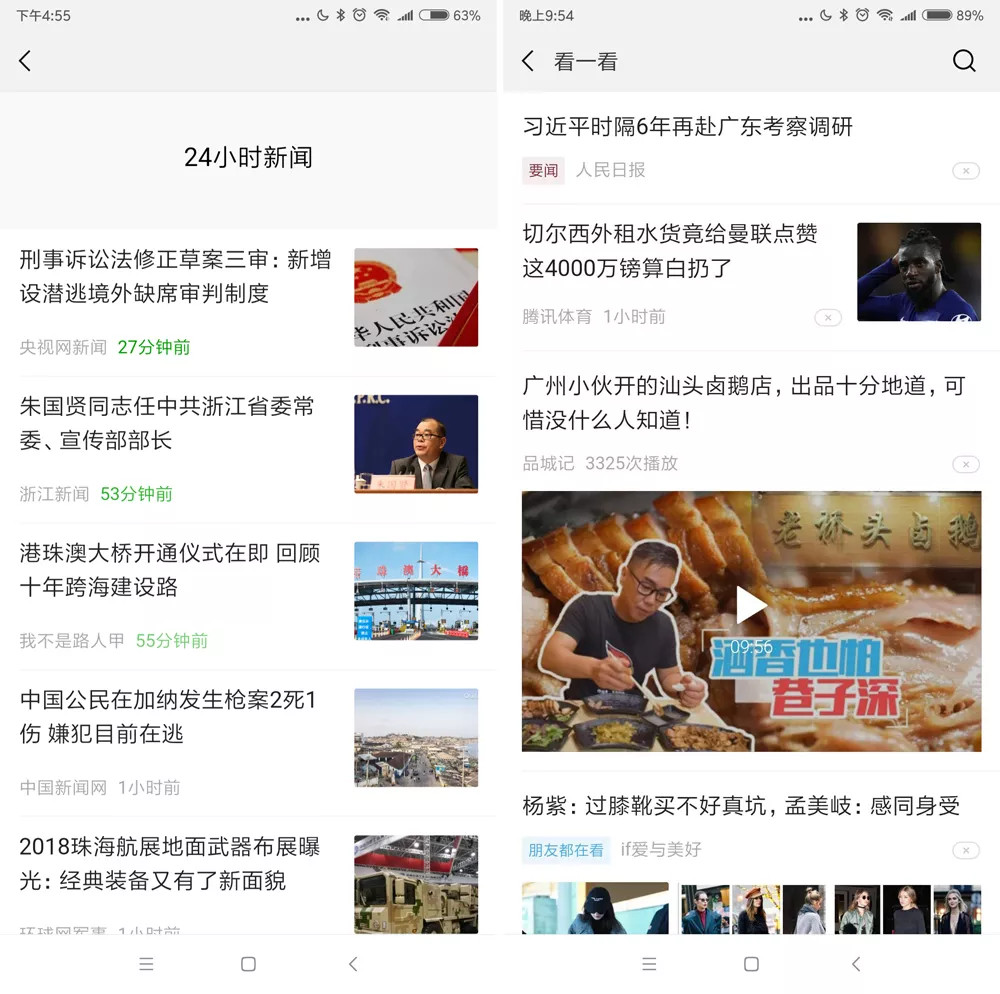Dismiss the 人民日报 story with its X

coord(965,171)
